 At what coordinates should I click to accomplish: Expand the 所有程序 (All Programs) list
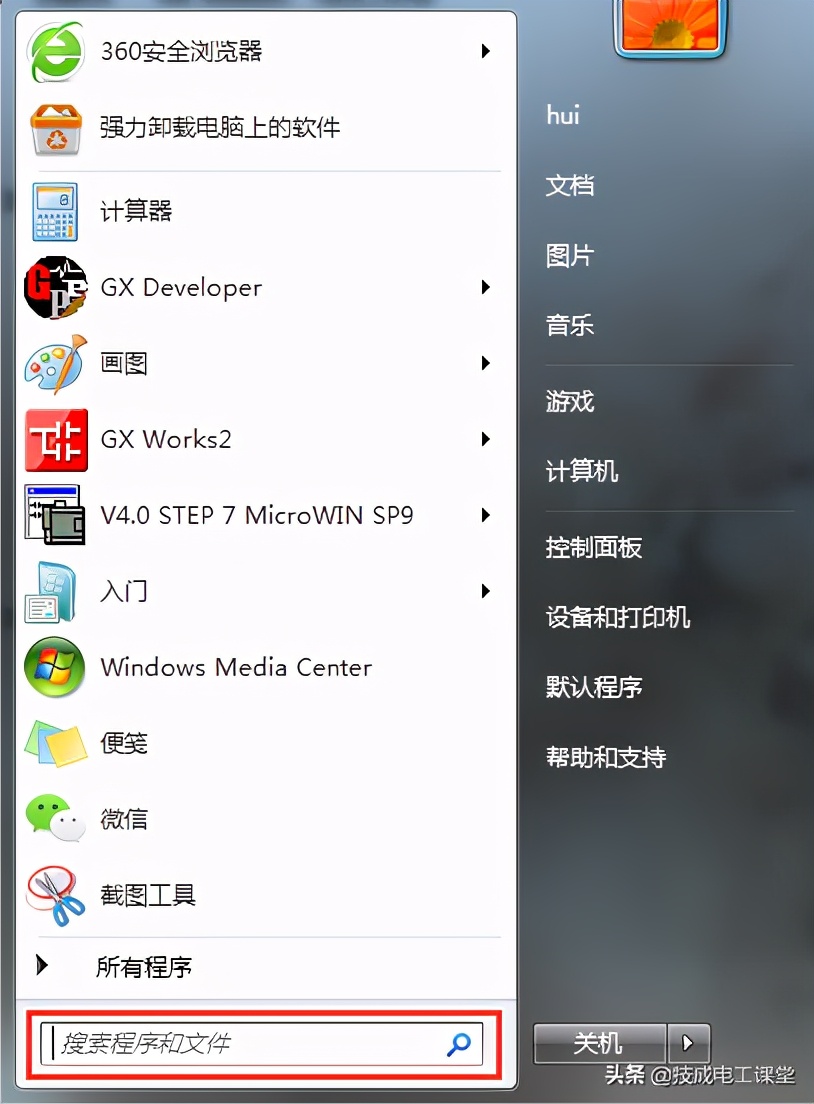coord(147,967)
